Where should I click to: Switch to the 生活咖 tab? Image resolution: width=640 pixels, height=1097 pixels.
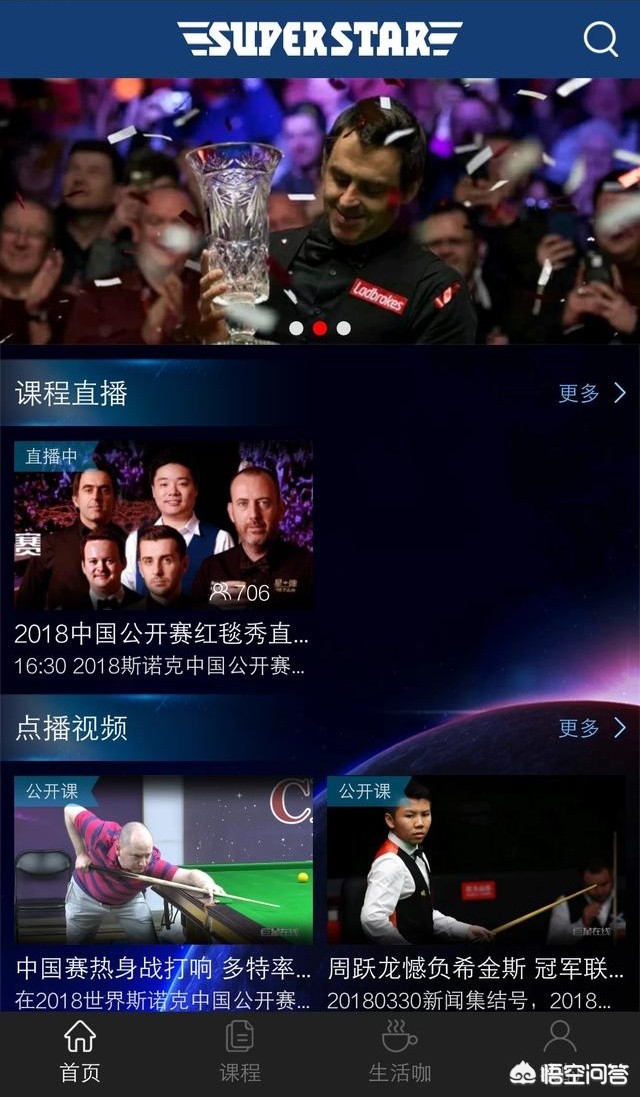coord(400,1053)
